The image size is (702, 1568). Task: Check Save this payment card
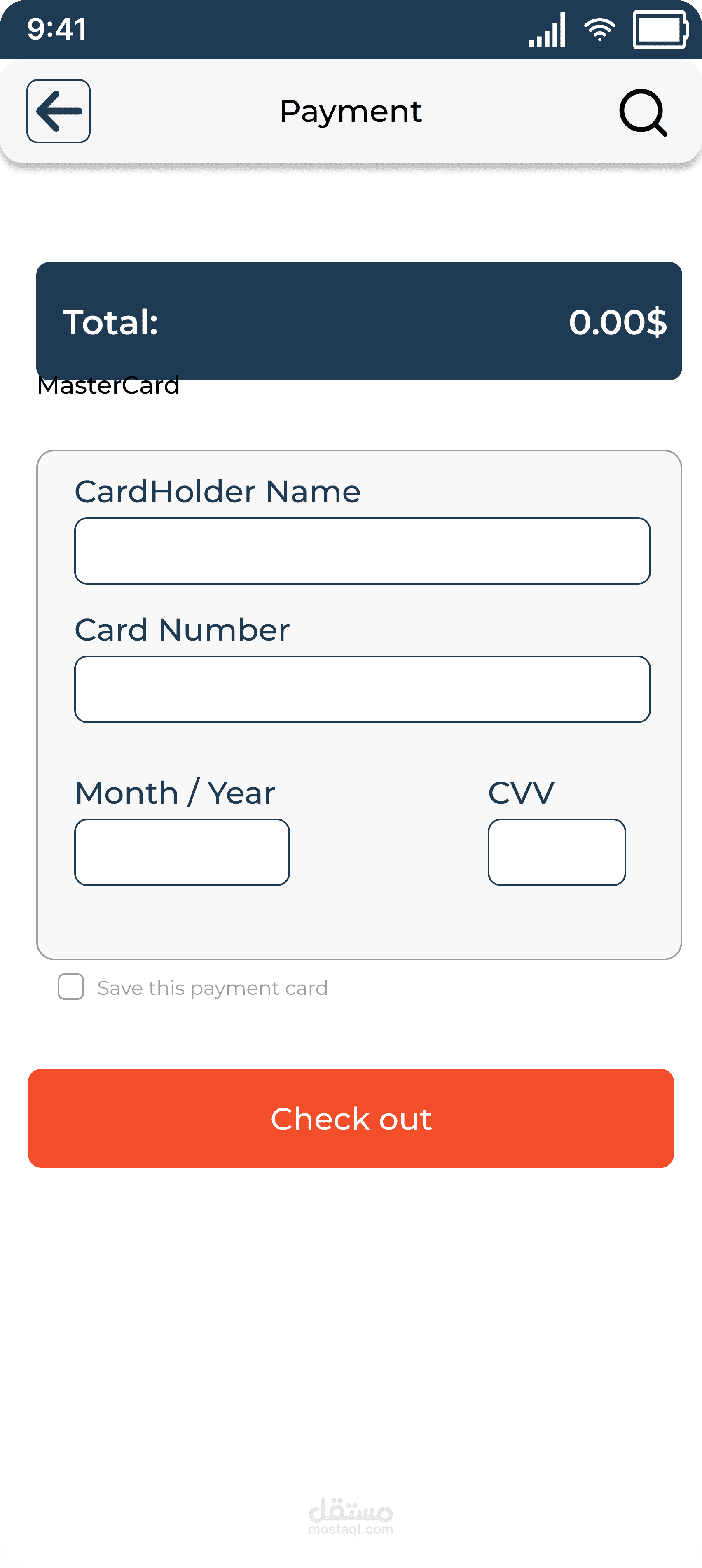[x=70, y=987]
